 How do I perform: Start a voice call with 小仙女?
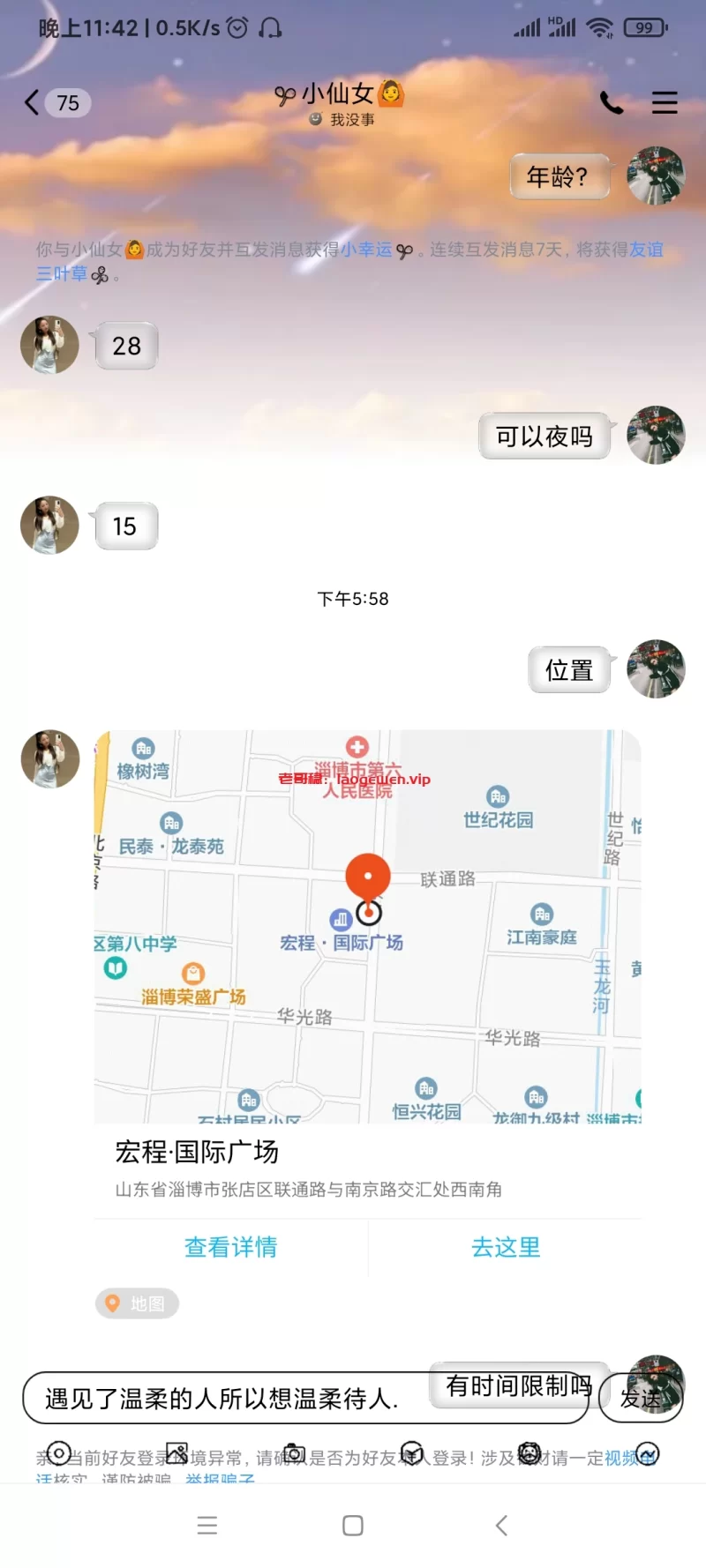612,103
